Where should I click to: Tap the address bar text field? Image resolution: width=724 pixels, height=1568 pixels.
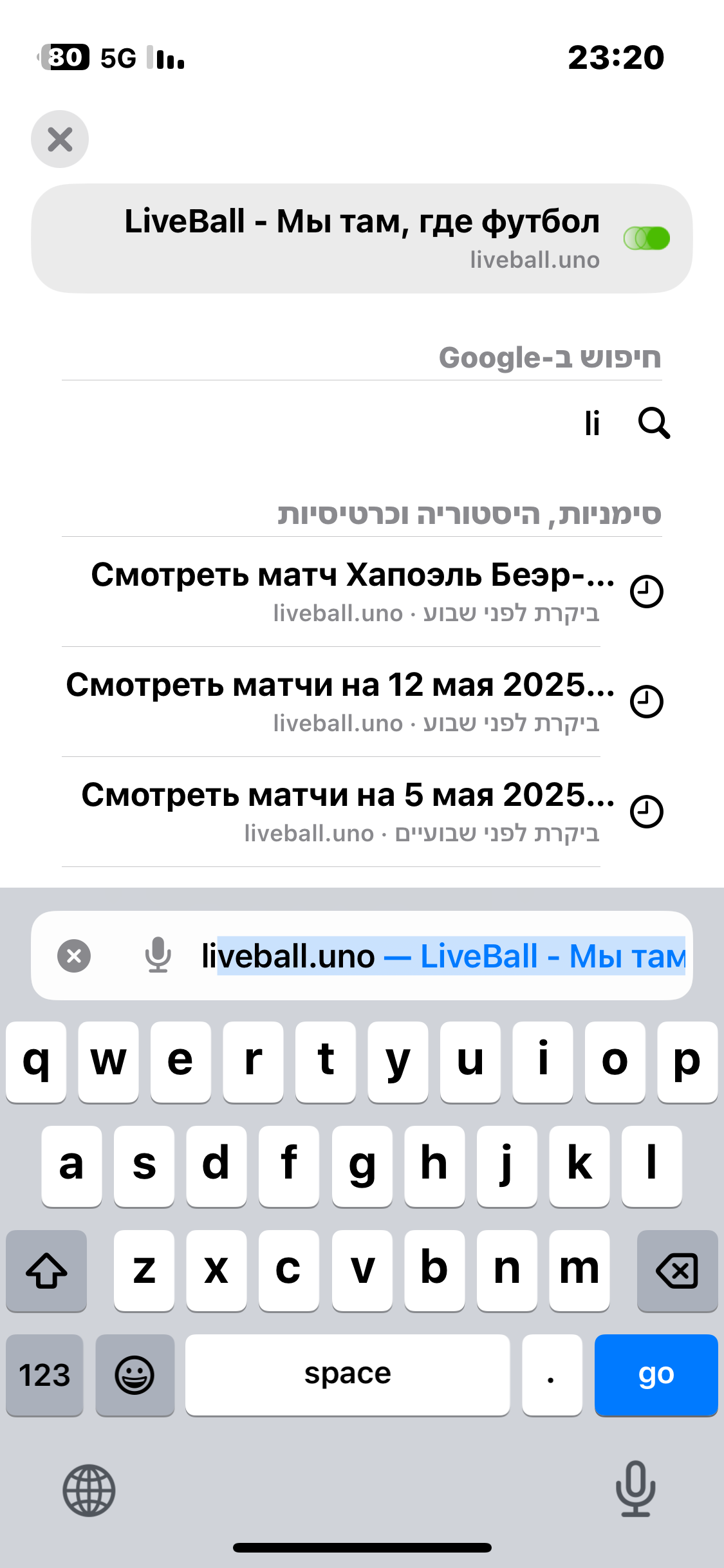click(443, 956)
